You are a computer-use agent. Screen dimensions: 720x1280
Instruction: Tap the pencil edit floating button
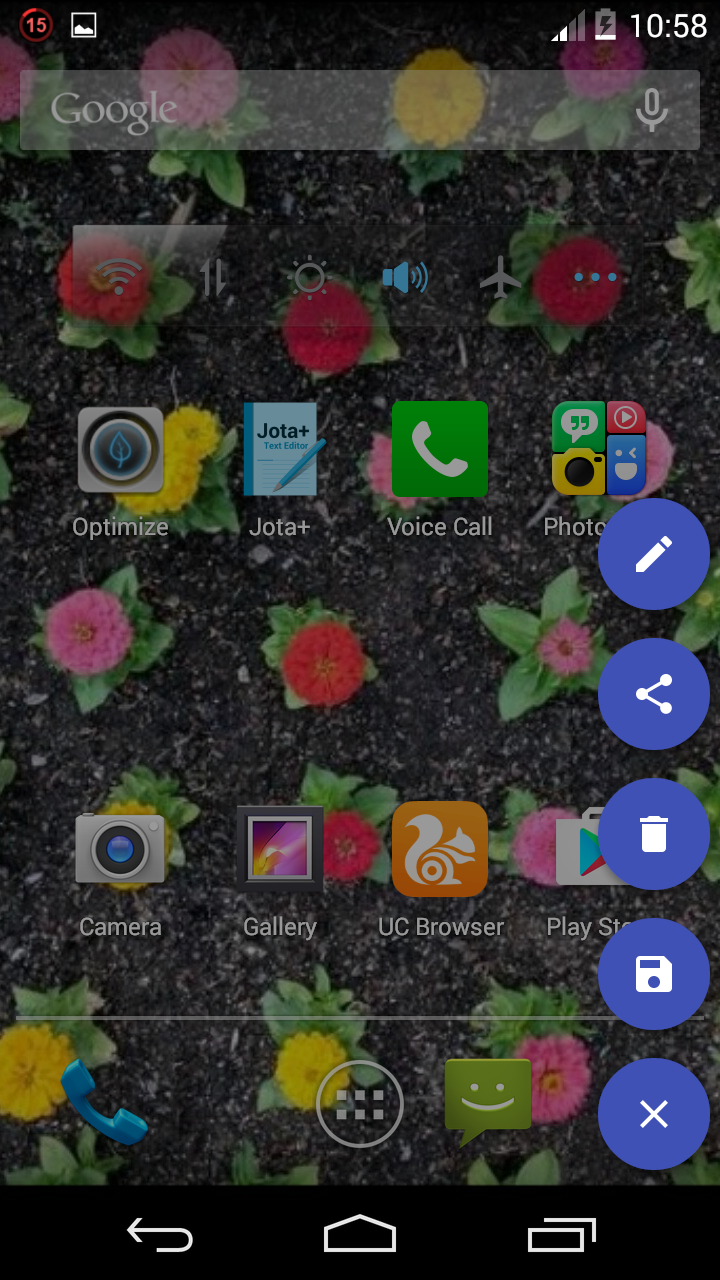[x=654, y=554]
